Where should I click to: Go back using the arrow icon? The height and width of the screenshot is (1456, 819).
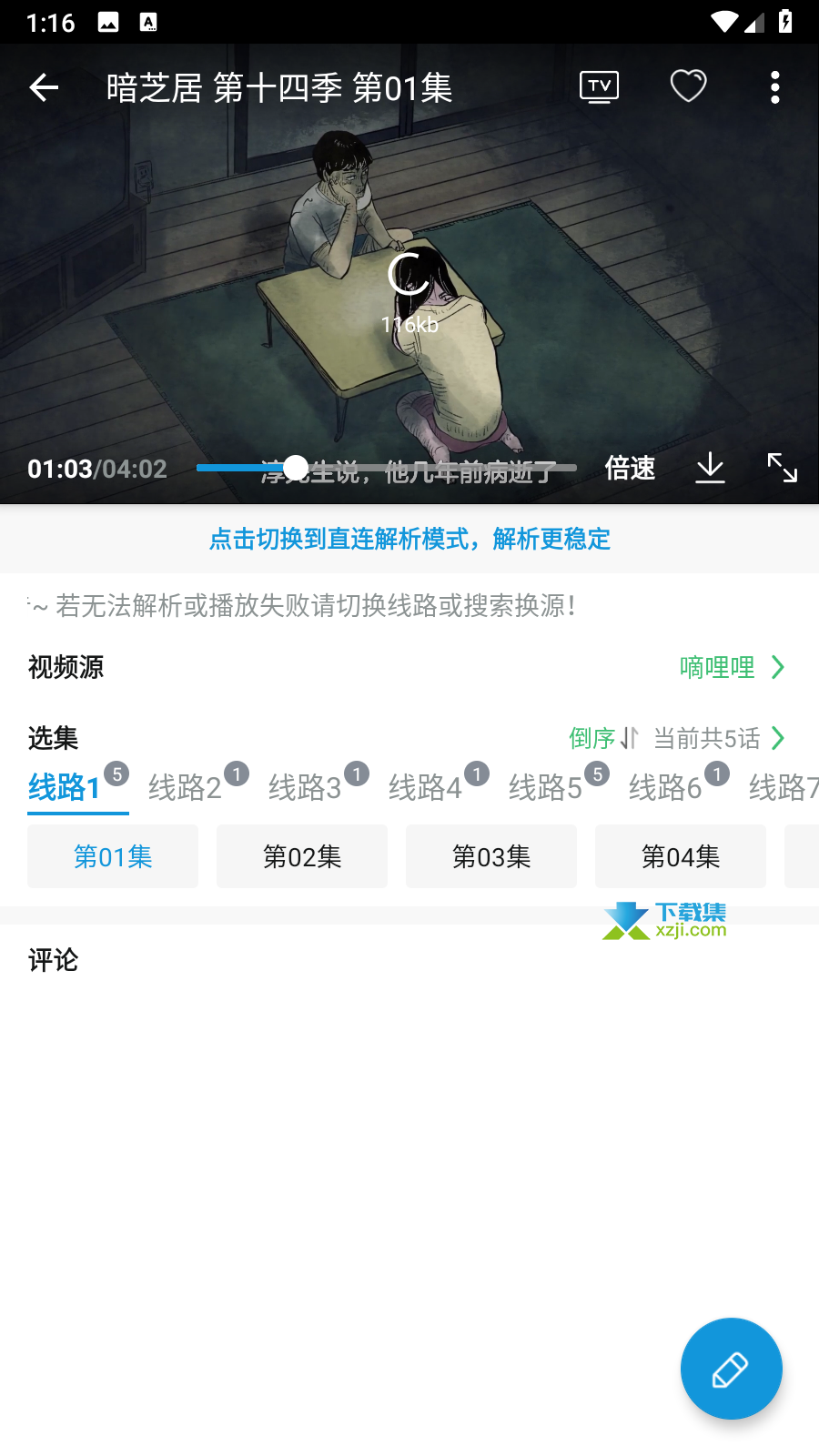44,87
